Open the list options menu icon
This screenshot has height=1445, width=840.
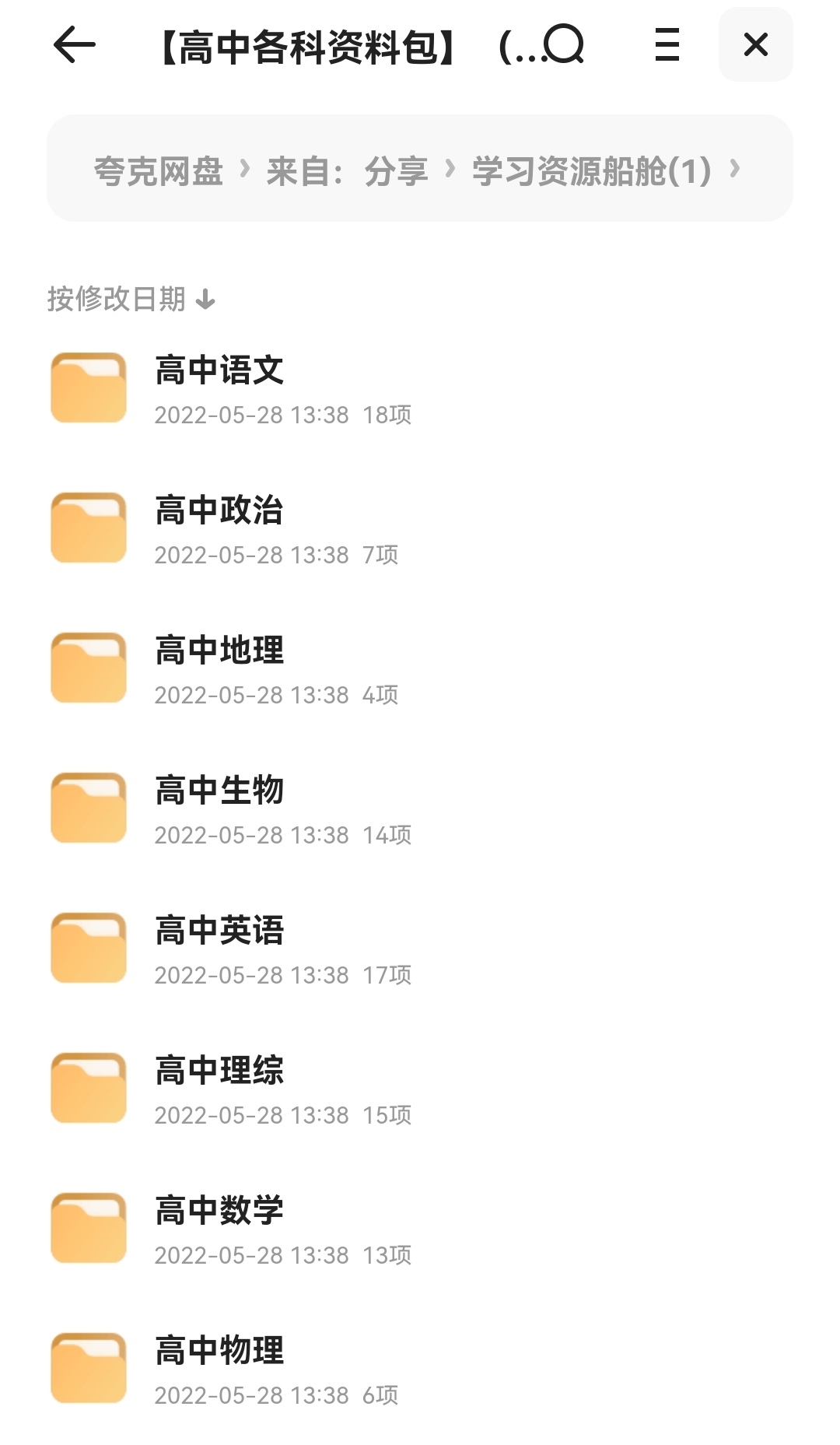coord(667,44)
